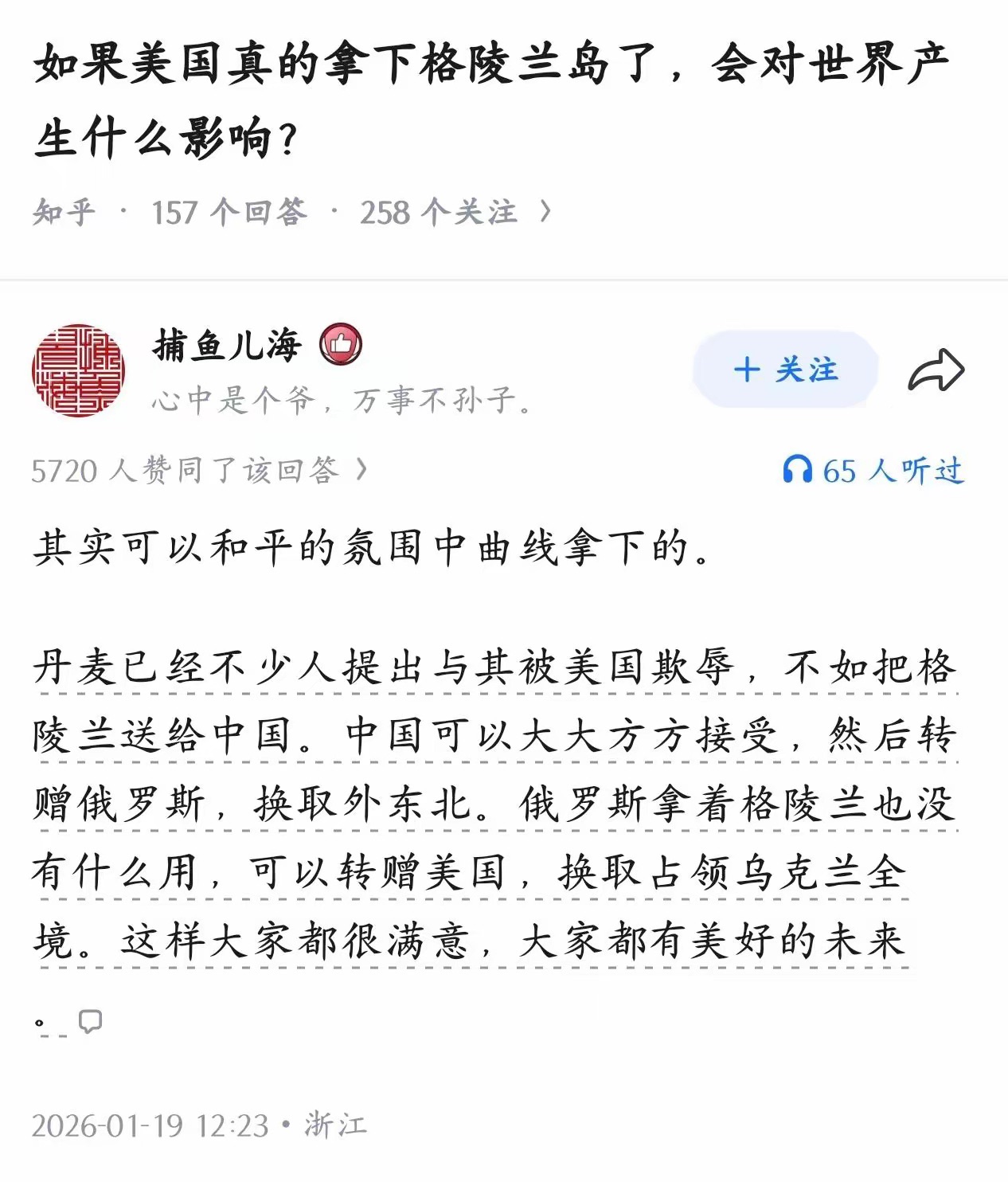Follow the user 捕鱼儿海

tap(785, 370)
